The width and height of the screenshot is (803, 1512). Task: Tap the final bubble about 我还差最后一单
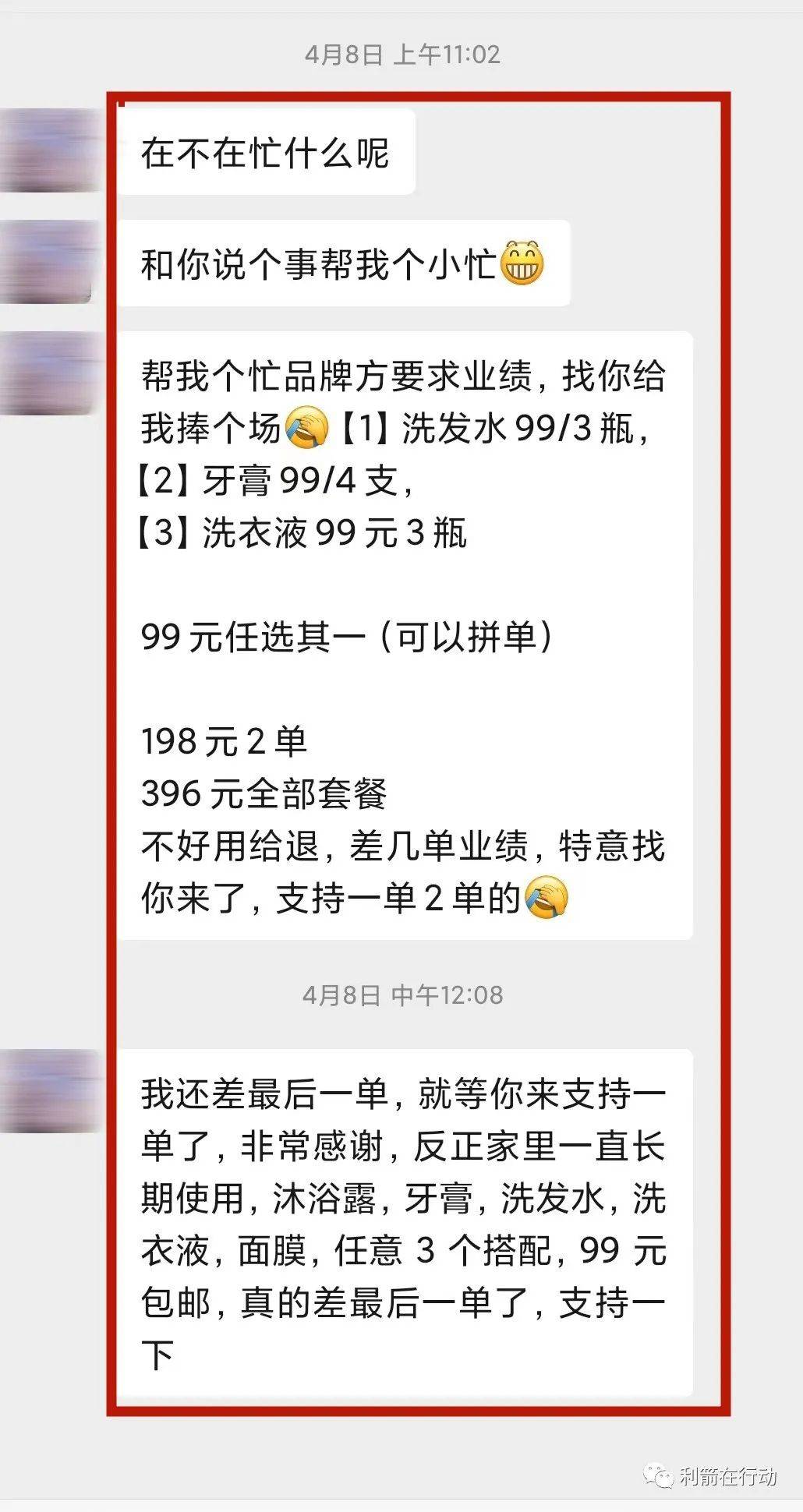pos(405,1208)
